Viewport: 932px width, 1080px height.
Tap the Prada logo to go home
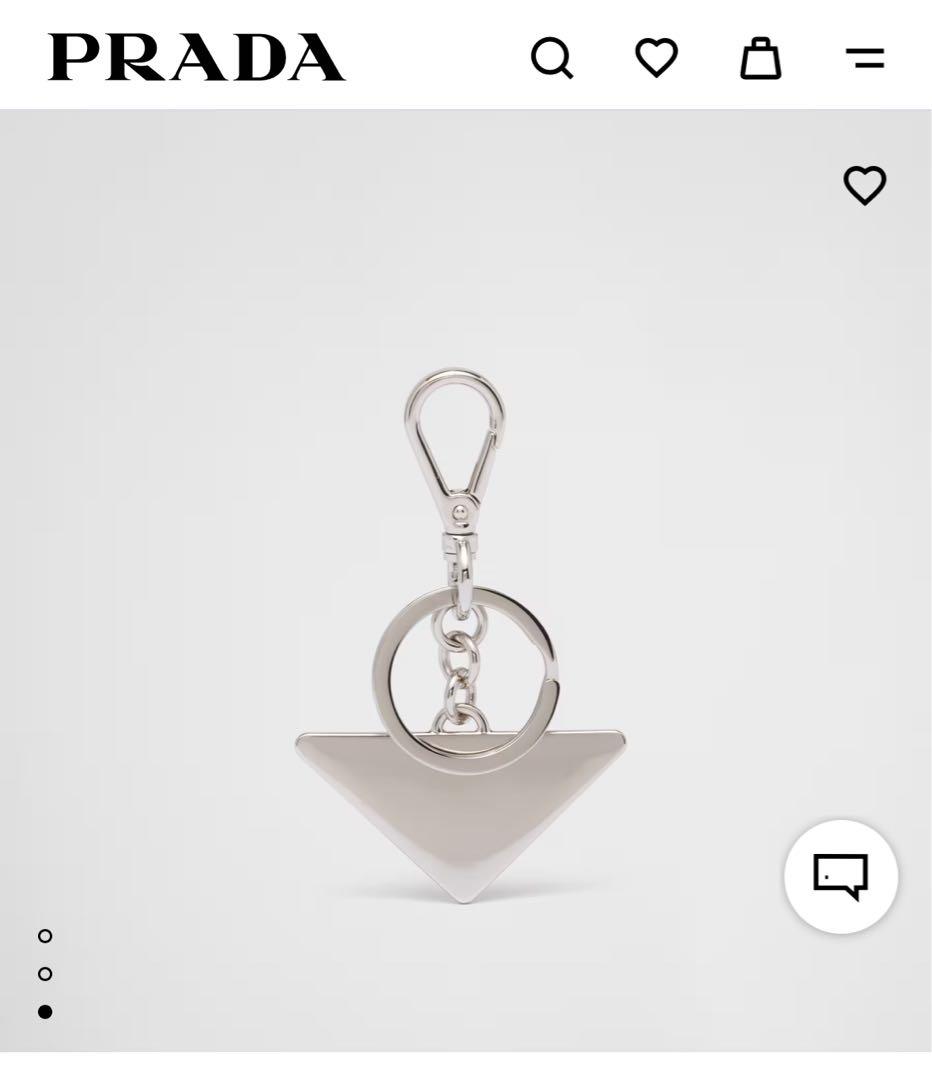point(197,58)
